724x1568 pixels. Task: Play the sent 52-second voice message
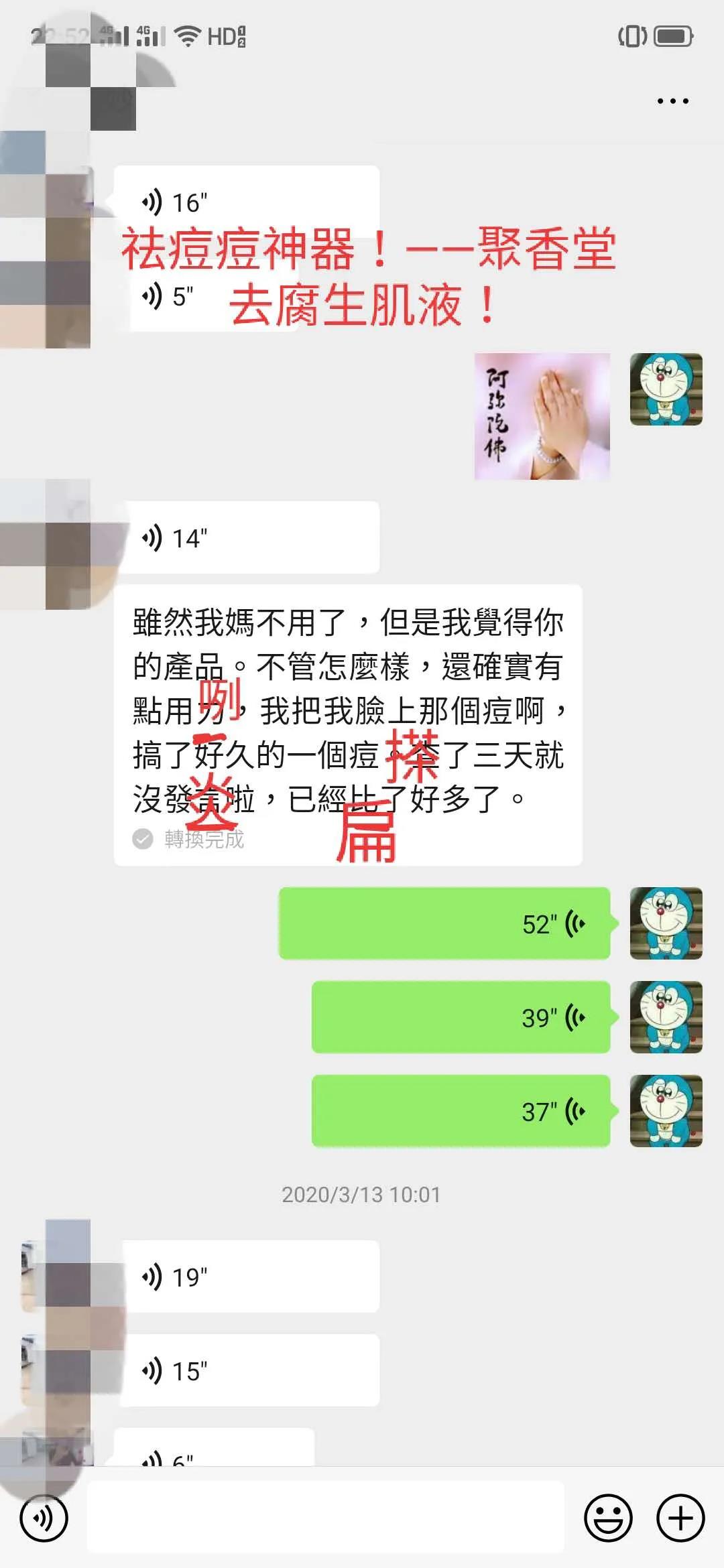444,923
